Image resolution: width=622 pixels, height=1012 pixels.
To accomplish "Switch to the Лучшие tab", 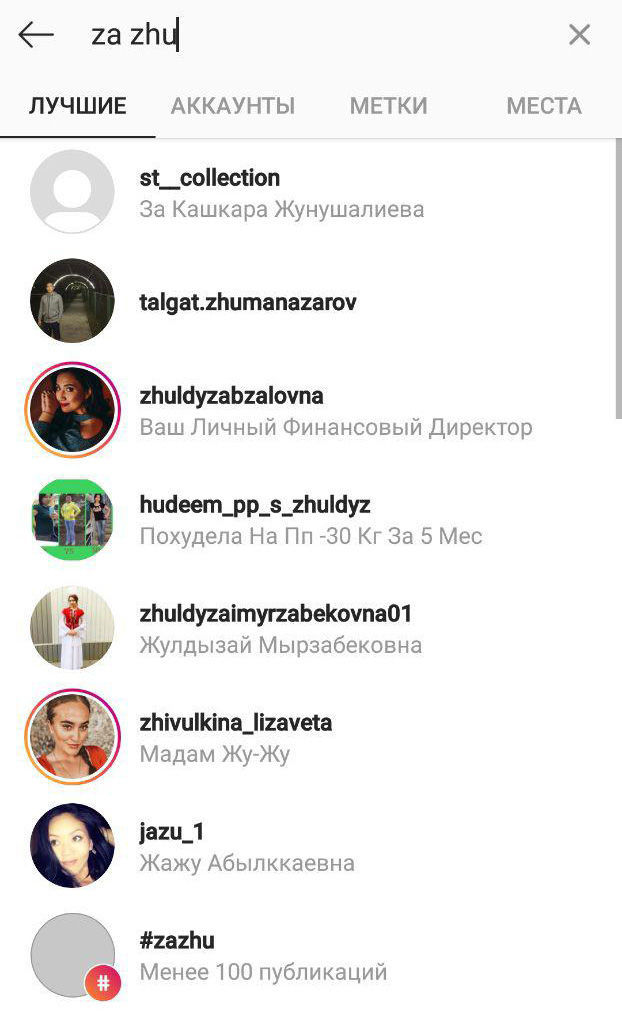I will click(78, 106).
